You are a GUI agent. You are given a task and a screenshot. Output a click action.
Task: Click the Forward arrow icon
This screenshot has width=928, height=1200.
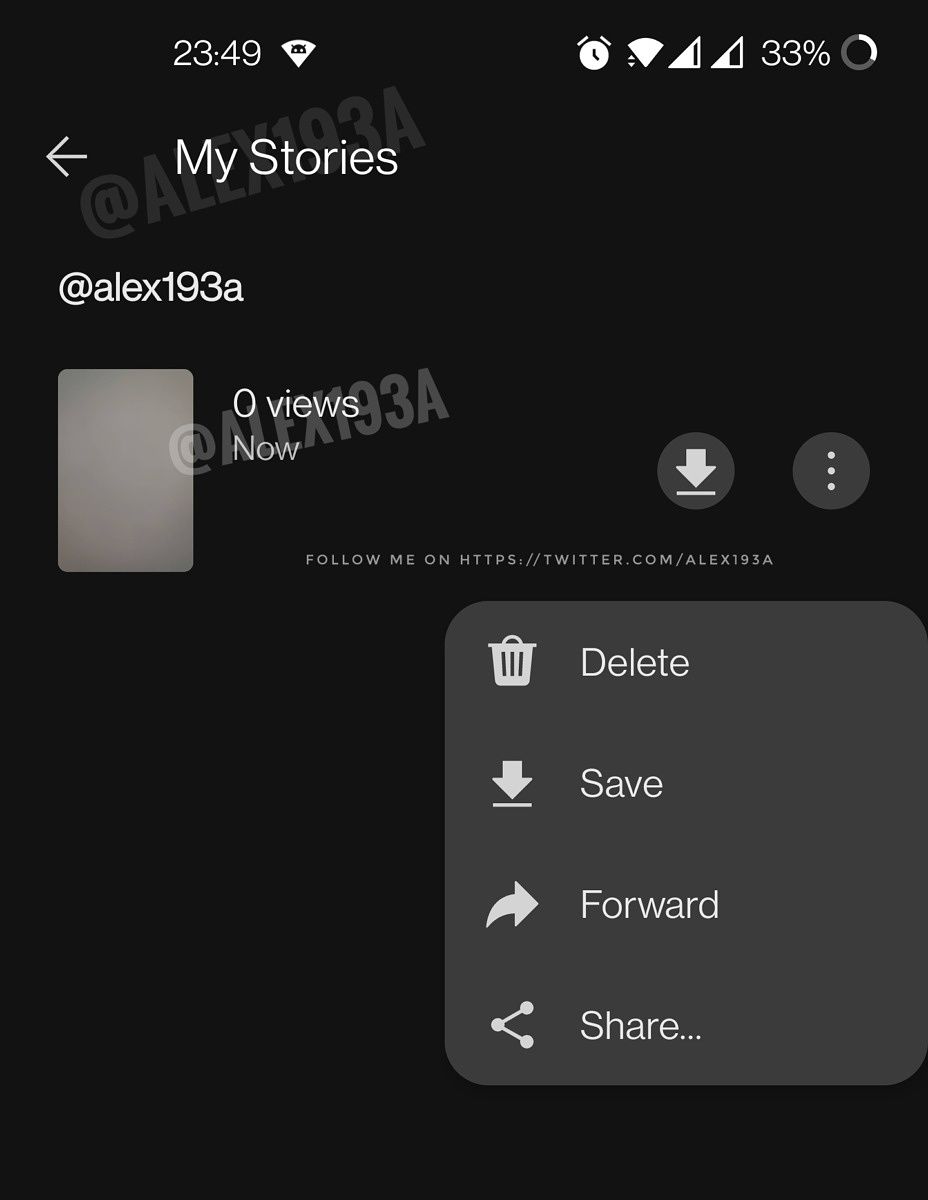pos(511,904)
